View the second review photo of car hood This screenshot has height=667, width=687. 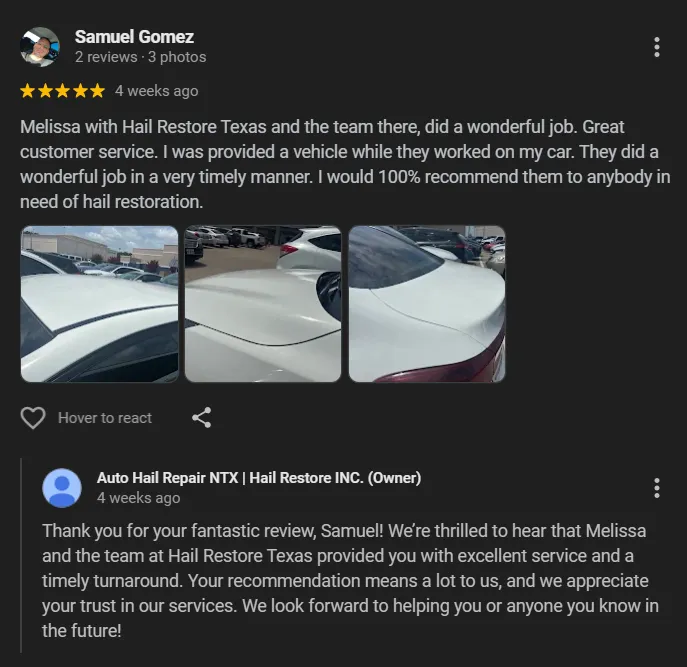[263, 304]
